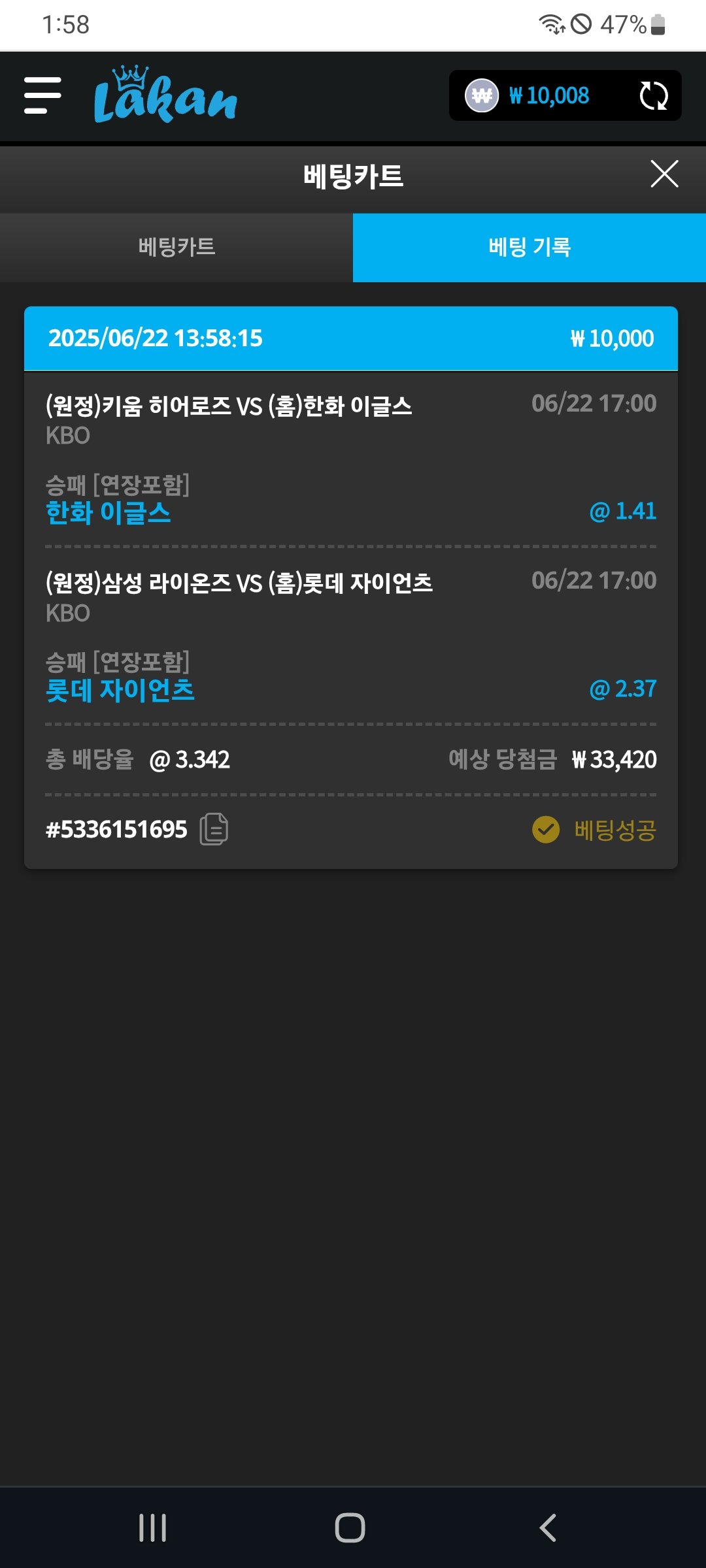Go to the Lakan home logo

point(165,95)
